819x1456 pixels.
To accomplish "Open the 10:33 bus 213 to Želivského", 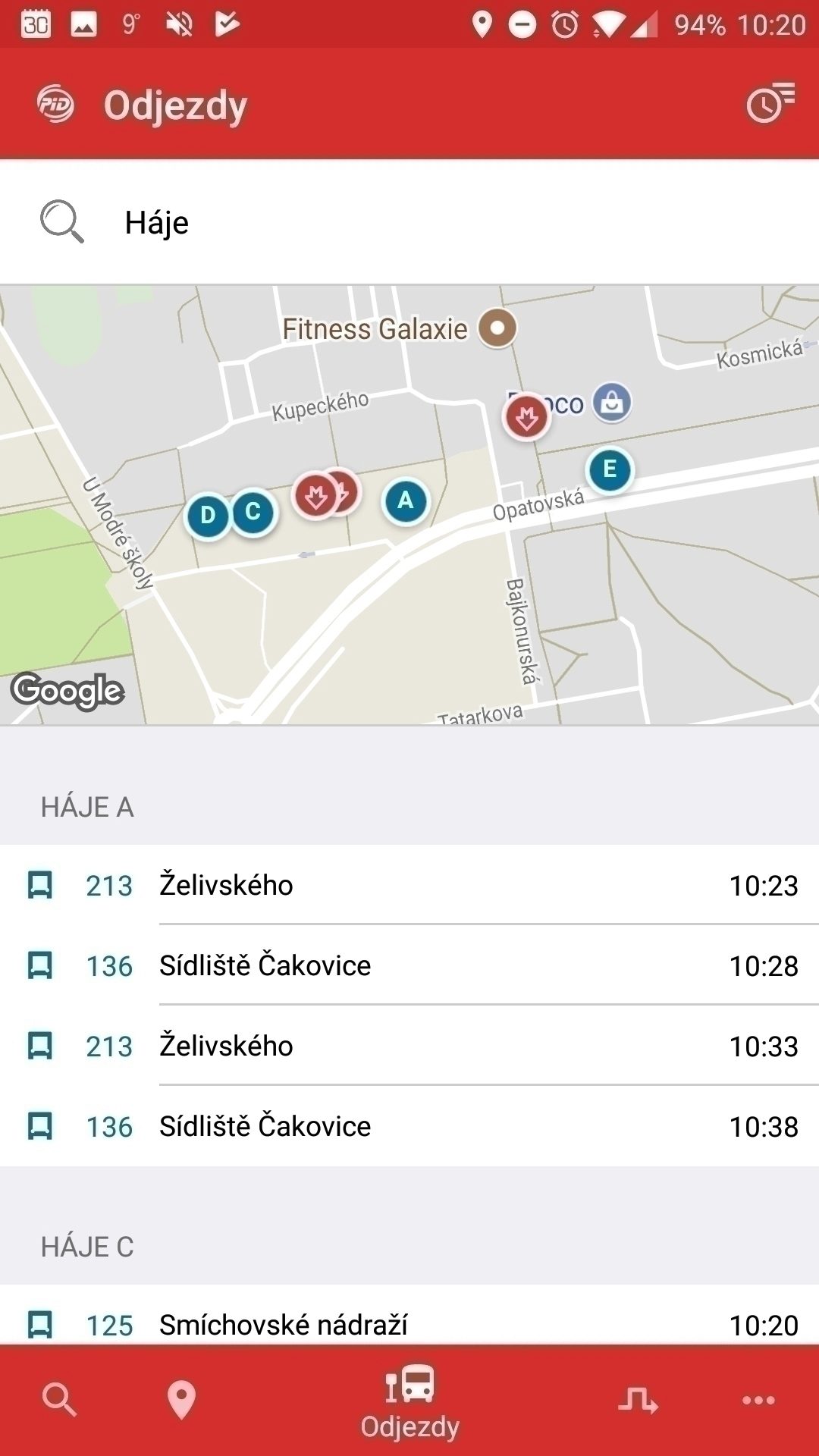I will pyautogui.click(x=409, y=1046).
